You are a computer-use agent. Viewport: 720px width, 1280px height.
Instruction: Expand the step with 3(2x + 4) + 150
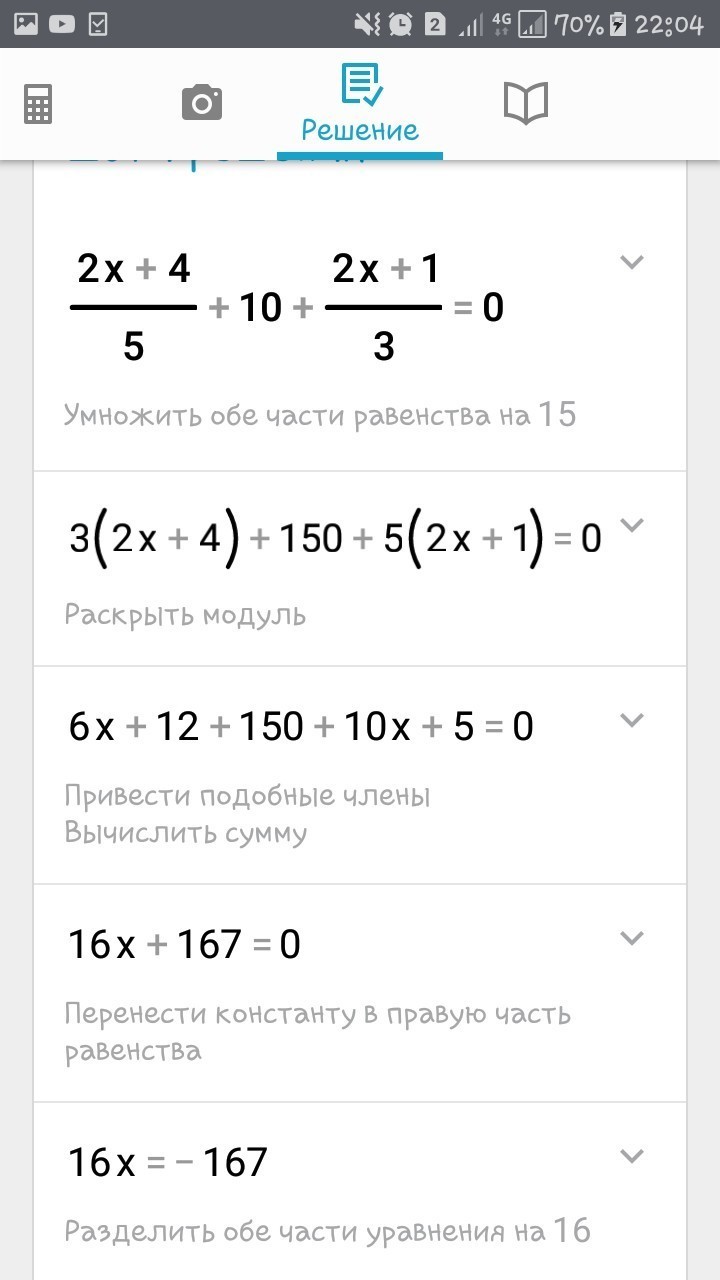[x=632, y=525]
